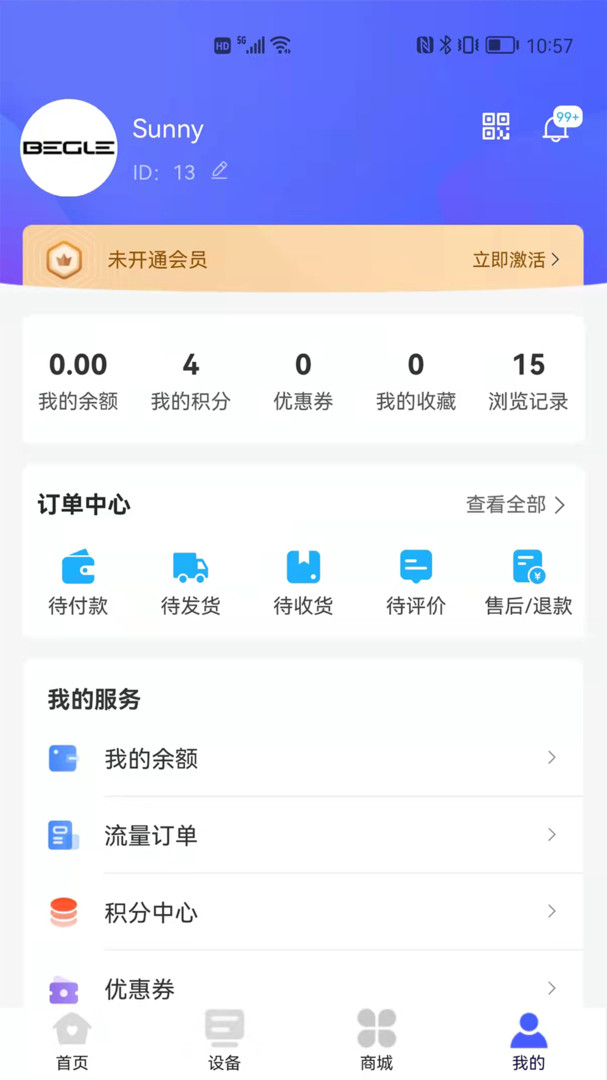The width and height of the screenshot is (607, 1080).
Task: Open the notifications bell
Action: click(x=556, y=128)
